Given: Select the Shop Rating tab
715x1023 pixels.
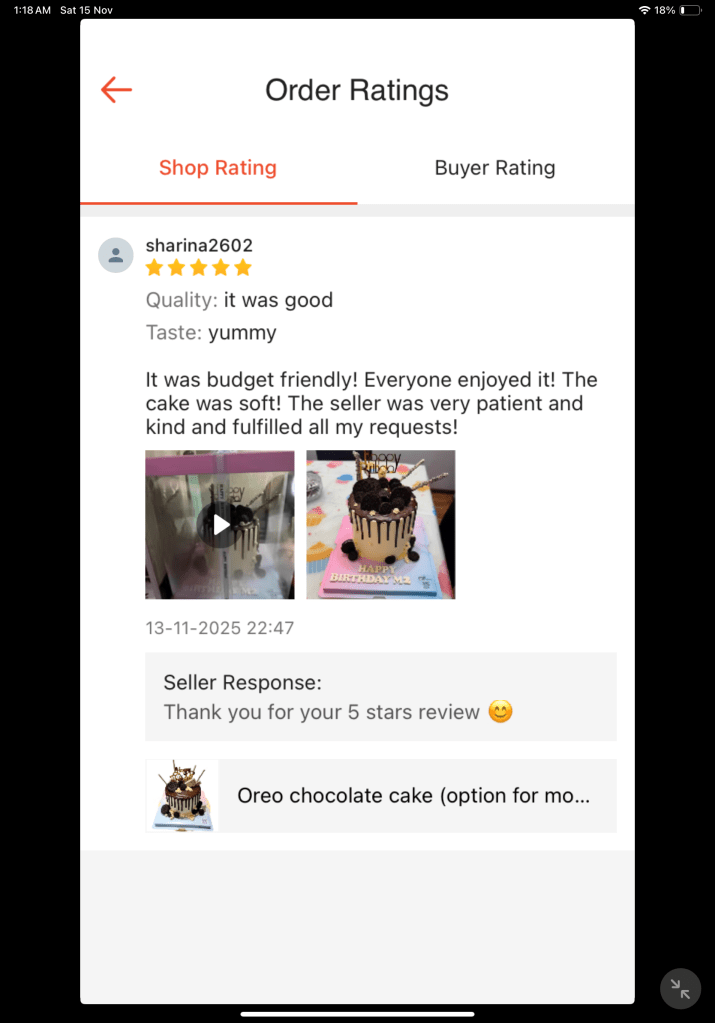Looking at the screenshot, I should click(x=218, y=168).
